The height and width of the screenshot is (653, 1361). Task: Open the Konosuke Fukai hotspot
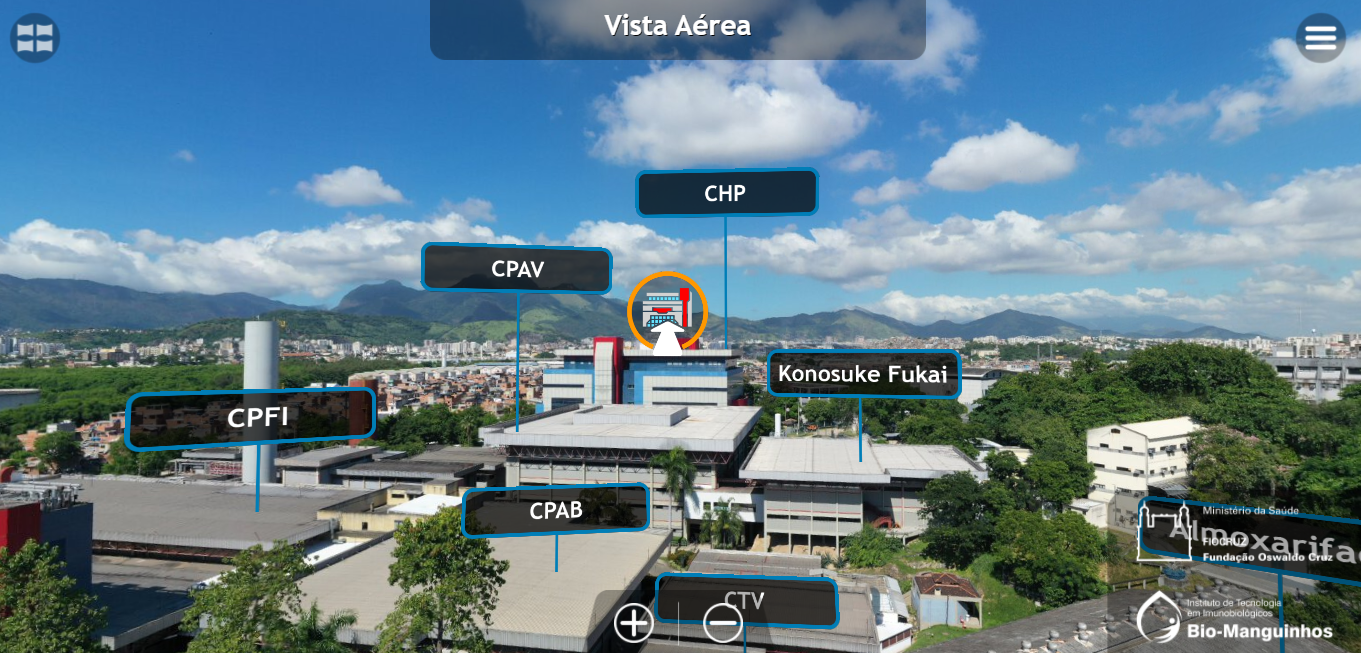tap(863, 375)
